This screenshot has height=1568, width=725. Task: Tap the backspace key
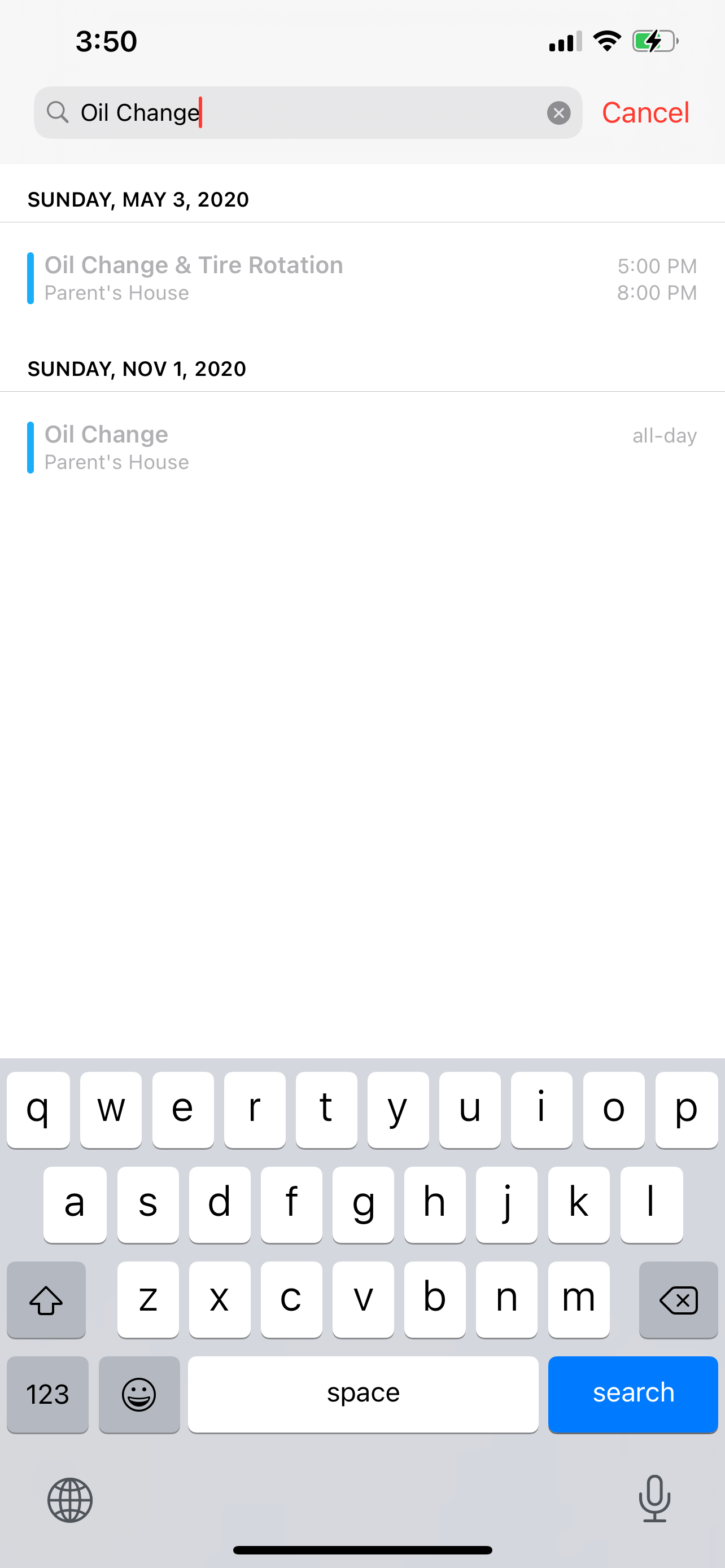678,1300
